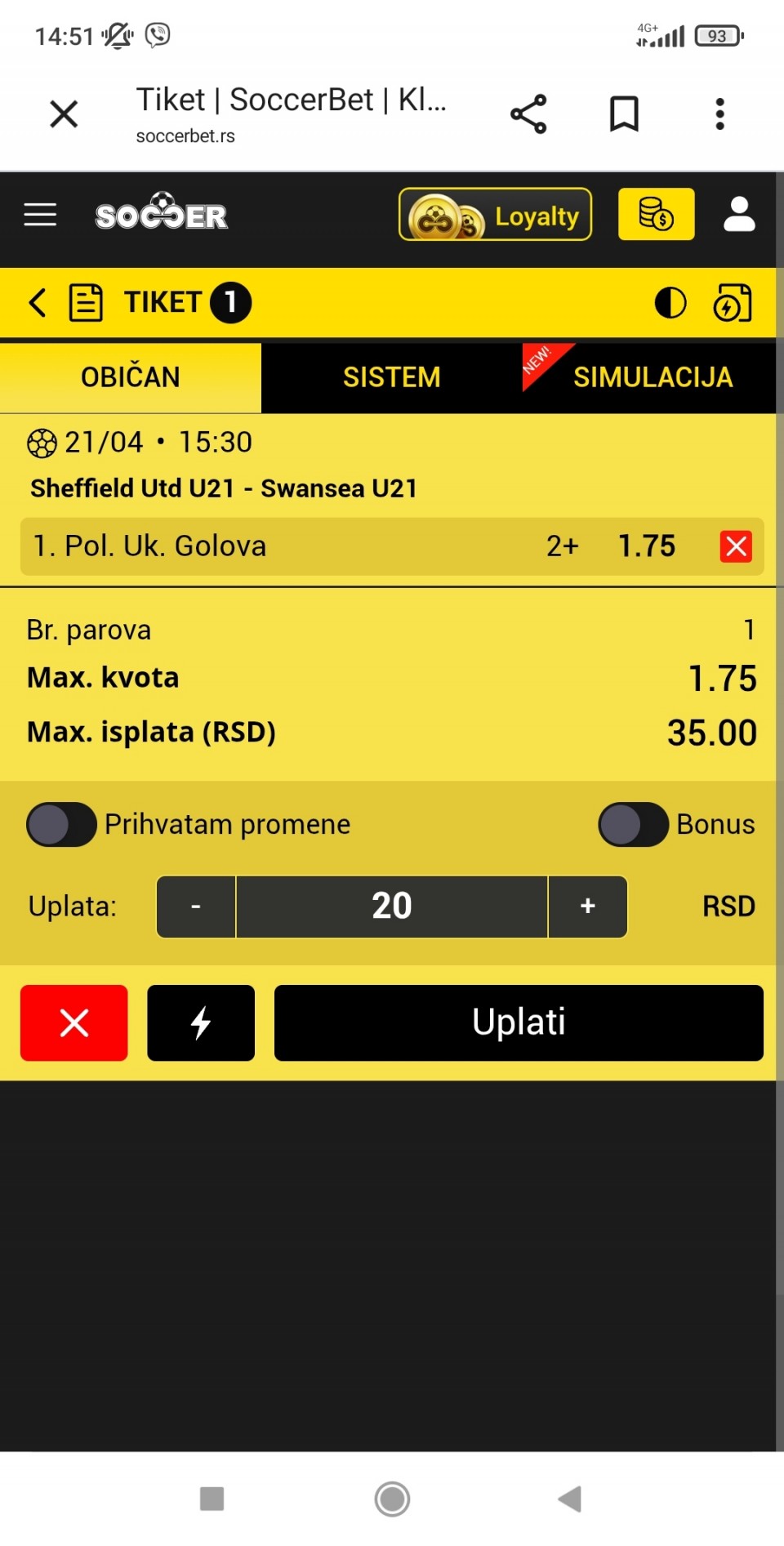
Task: Close the browser tab with X
Action: (x=64, y=114)
